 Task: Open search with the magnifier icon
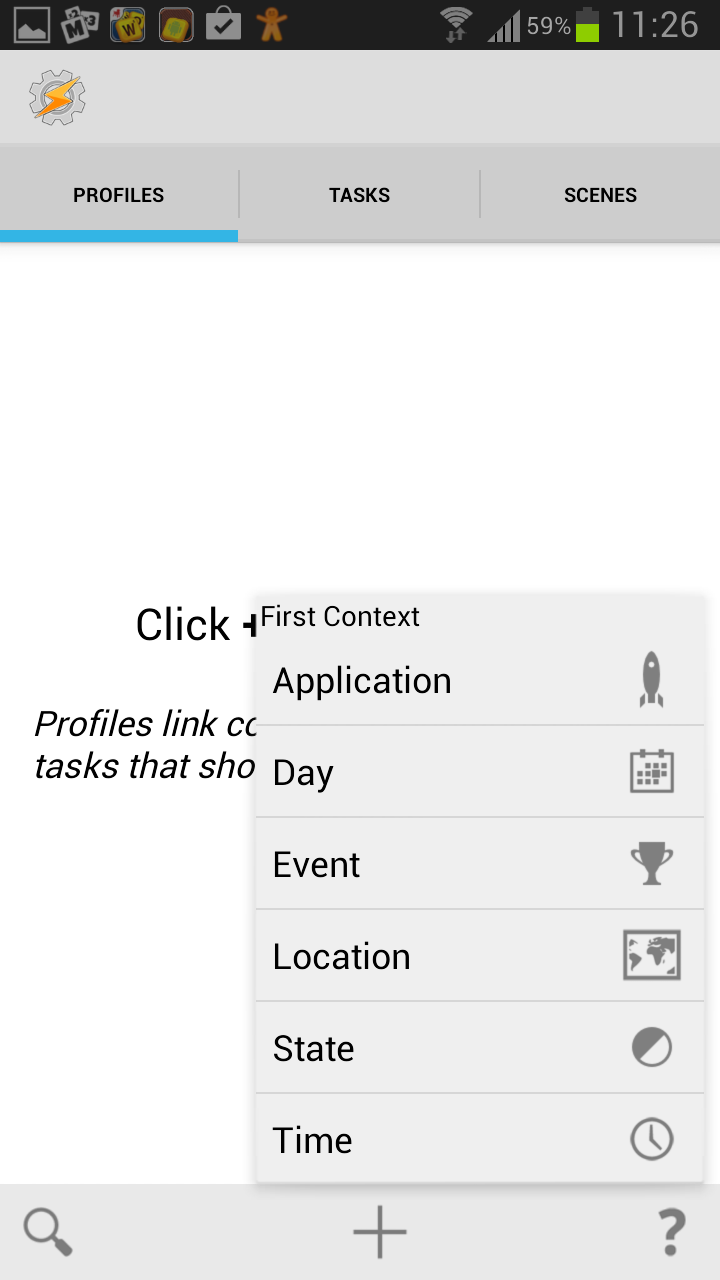pyautogui.click(x=48, y=1232)
